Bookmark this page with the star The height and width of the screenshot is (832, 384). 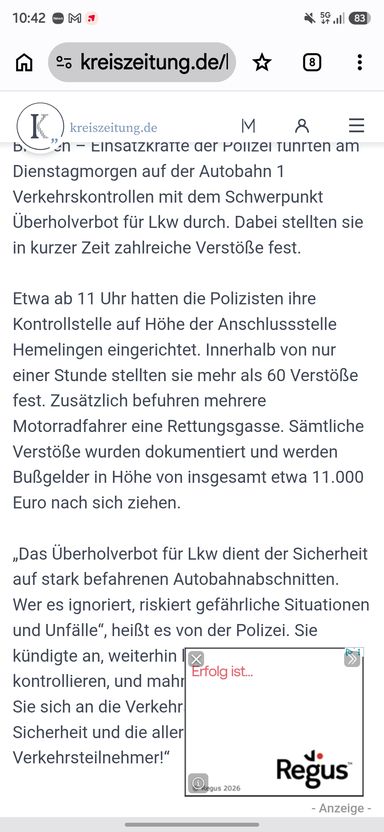261,63
